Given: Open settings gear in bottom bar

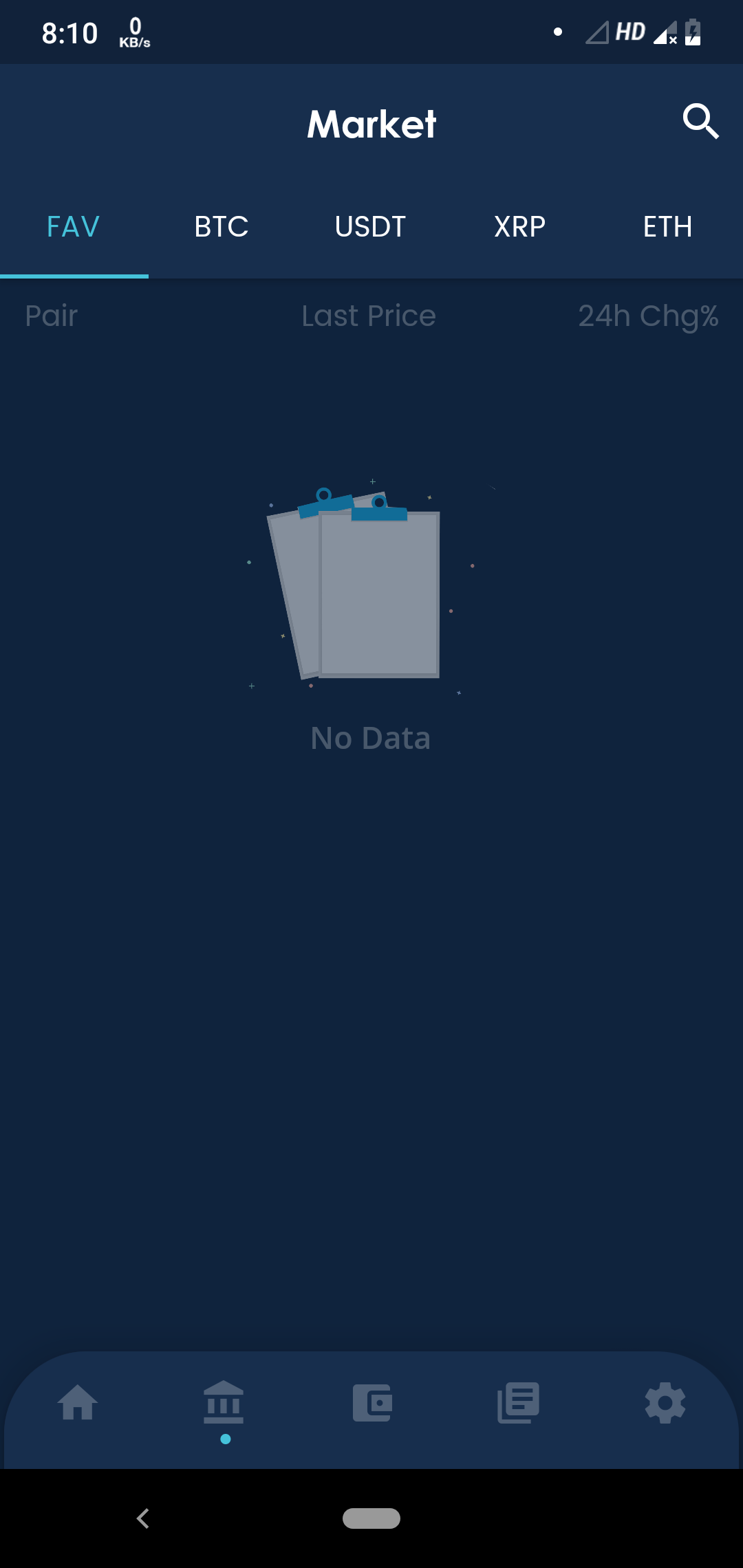Looking at the screenshot, I should pyautogui.click(x=665, y=1403).
